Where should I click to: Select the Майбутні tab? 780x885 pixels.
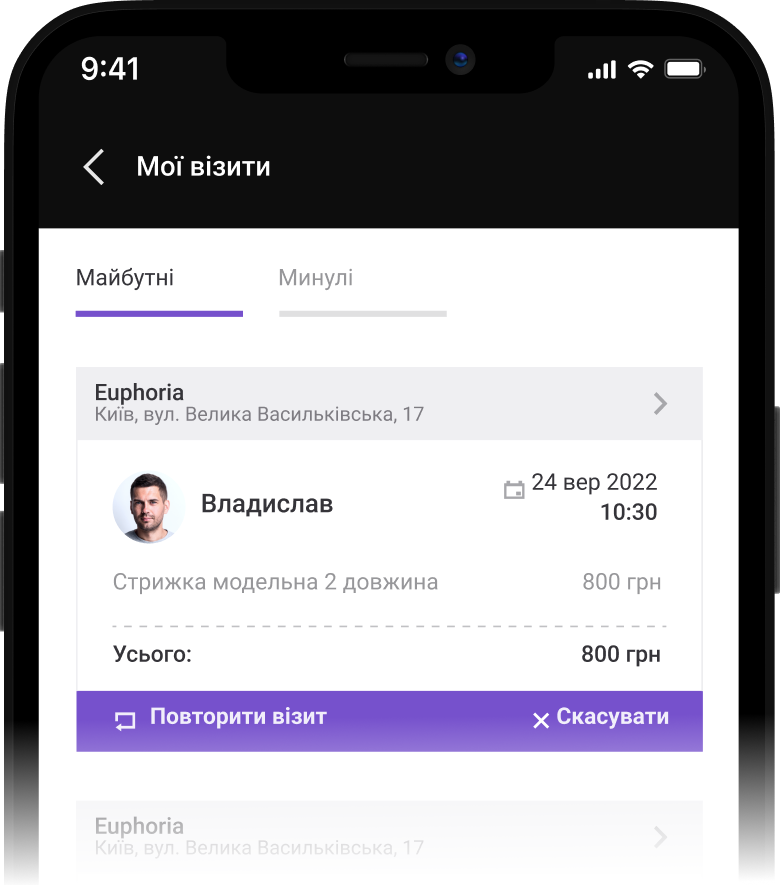(125, 278)
